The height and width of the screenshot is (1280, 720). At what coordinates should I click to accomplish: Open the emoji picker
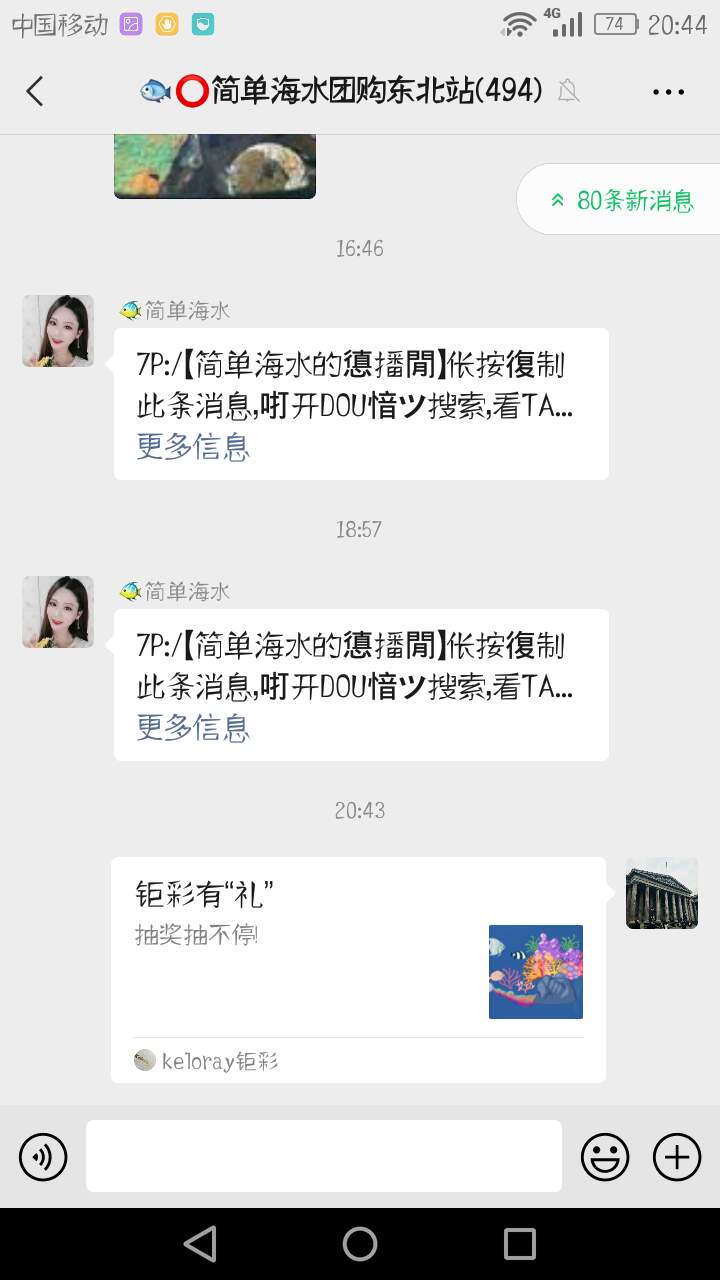click(605, 1157)
